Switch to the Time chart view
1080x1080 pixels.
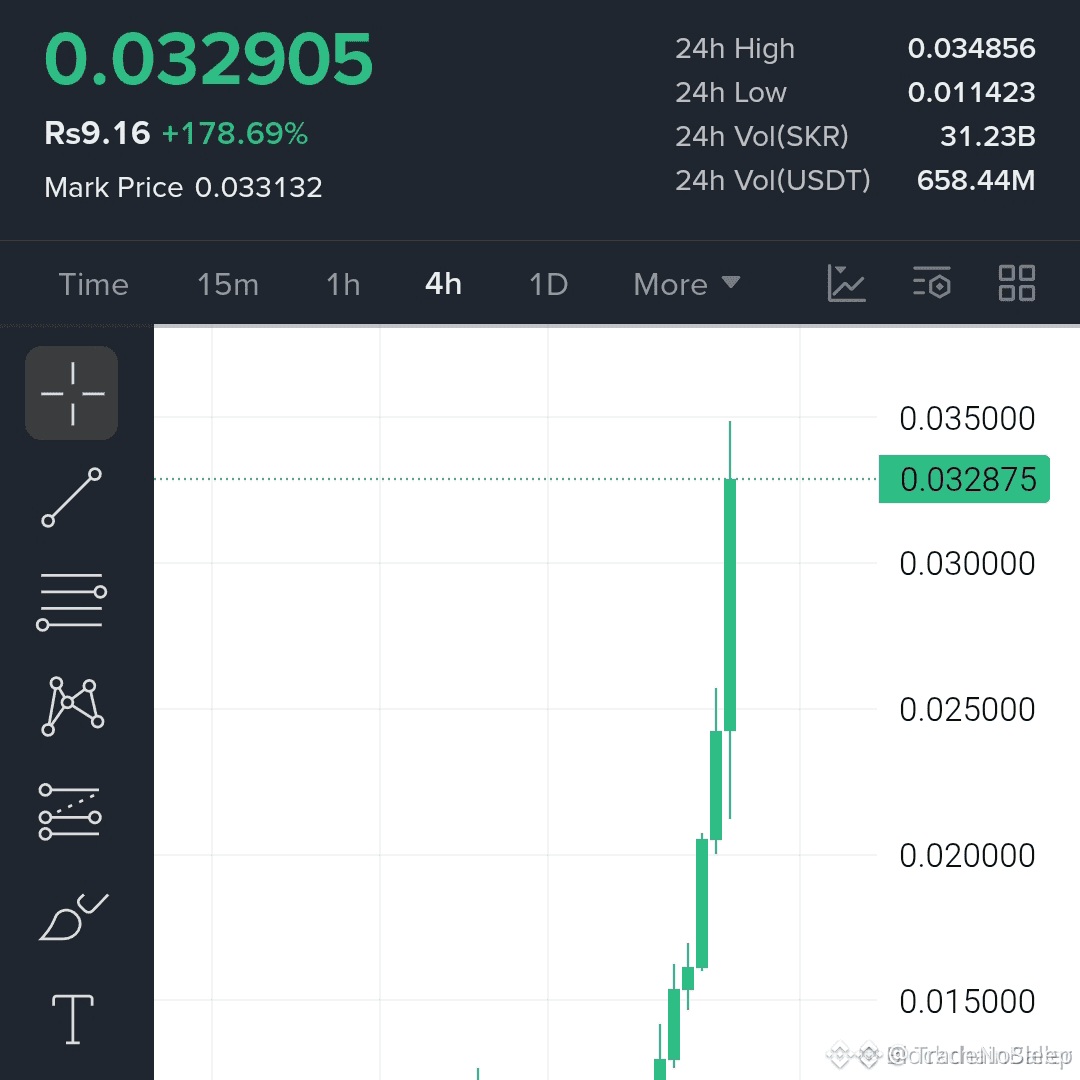coord(93,284)
